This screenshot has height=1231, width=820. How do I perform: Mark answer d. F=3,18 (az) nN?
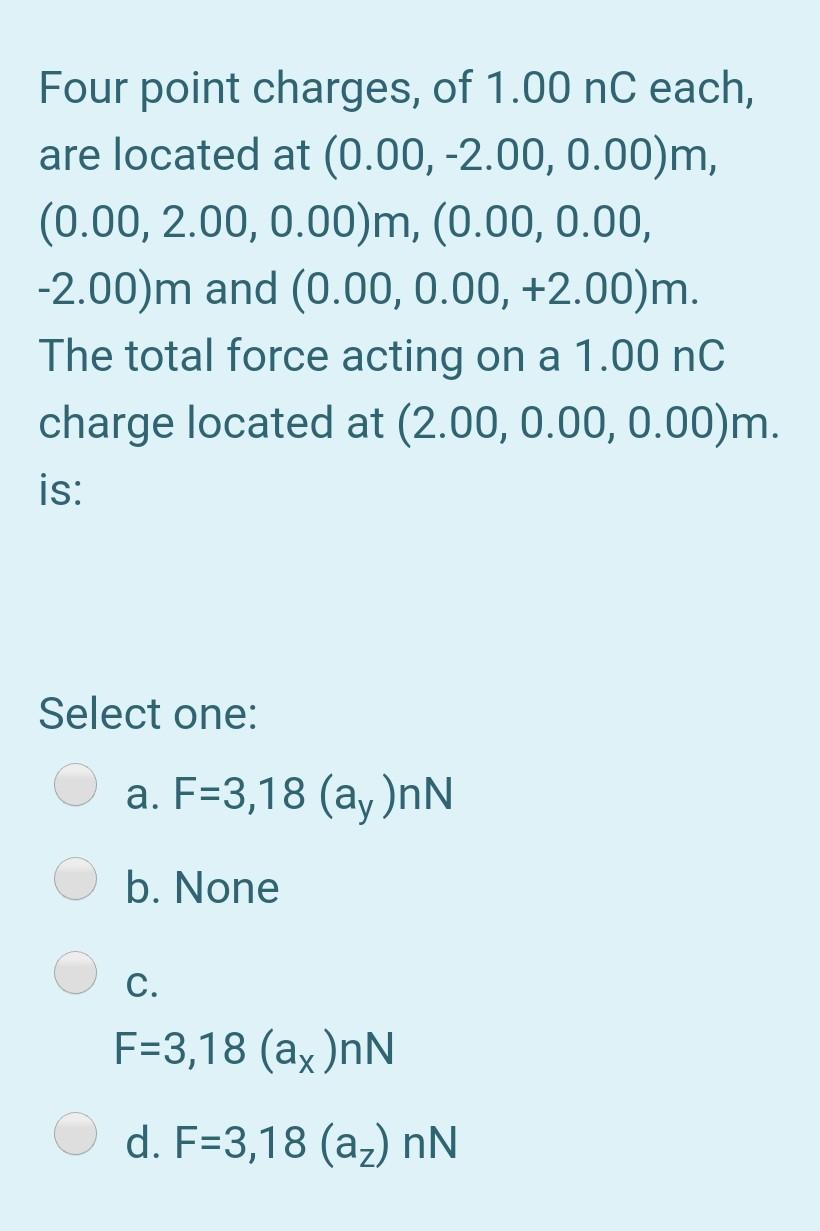click(75, 1133)
